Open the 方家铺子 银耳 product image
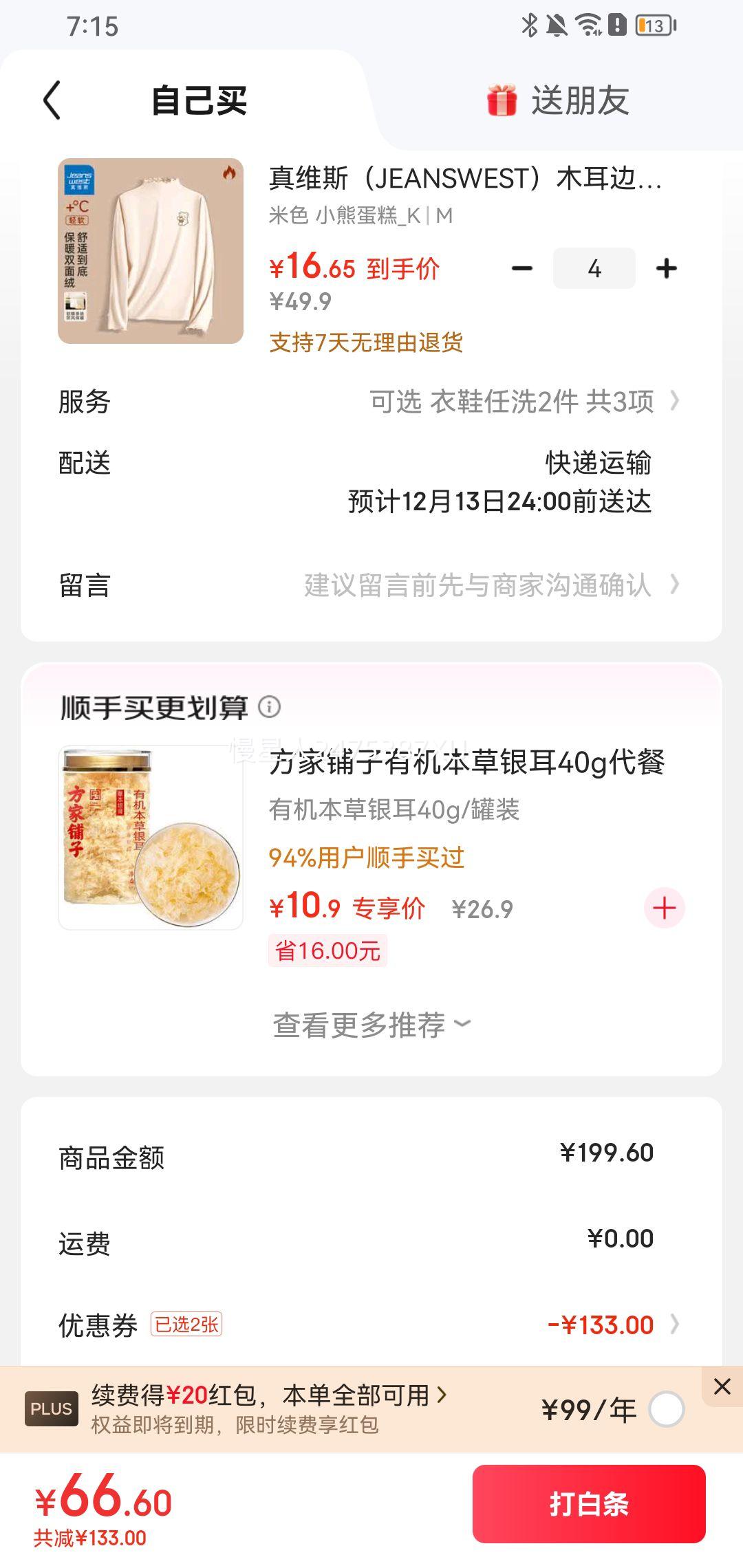Viewport: 743px width, 1568px height. (151, 838)
